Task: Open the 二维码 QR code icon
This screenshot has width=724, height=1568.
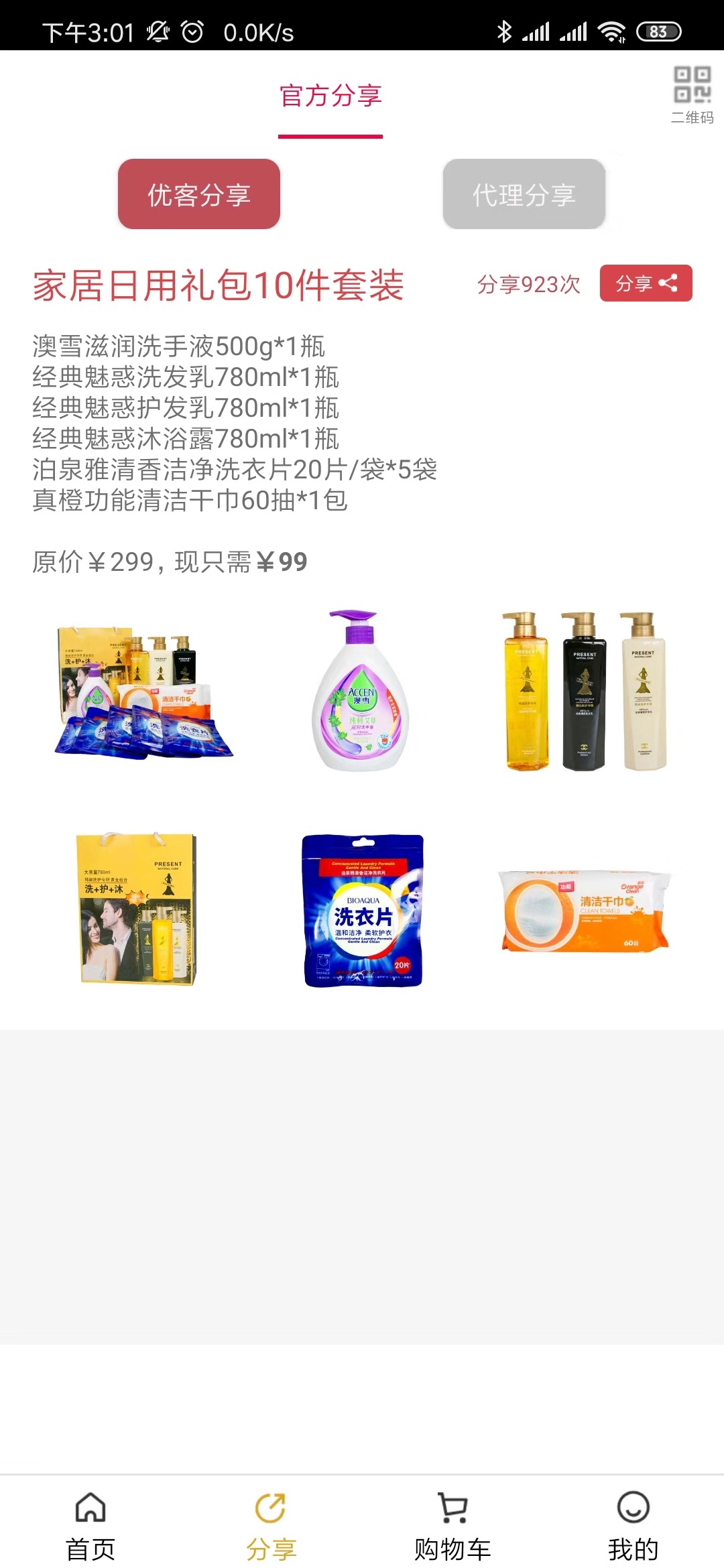Action: tap(692, 94)
